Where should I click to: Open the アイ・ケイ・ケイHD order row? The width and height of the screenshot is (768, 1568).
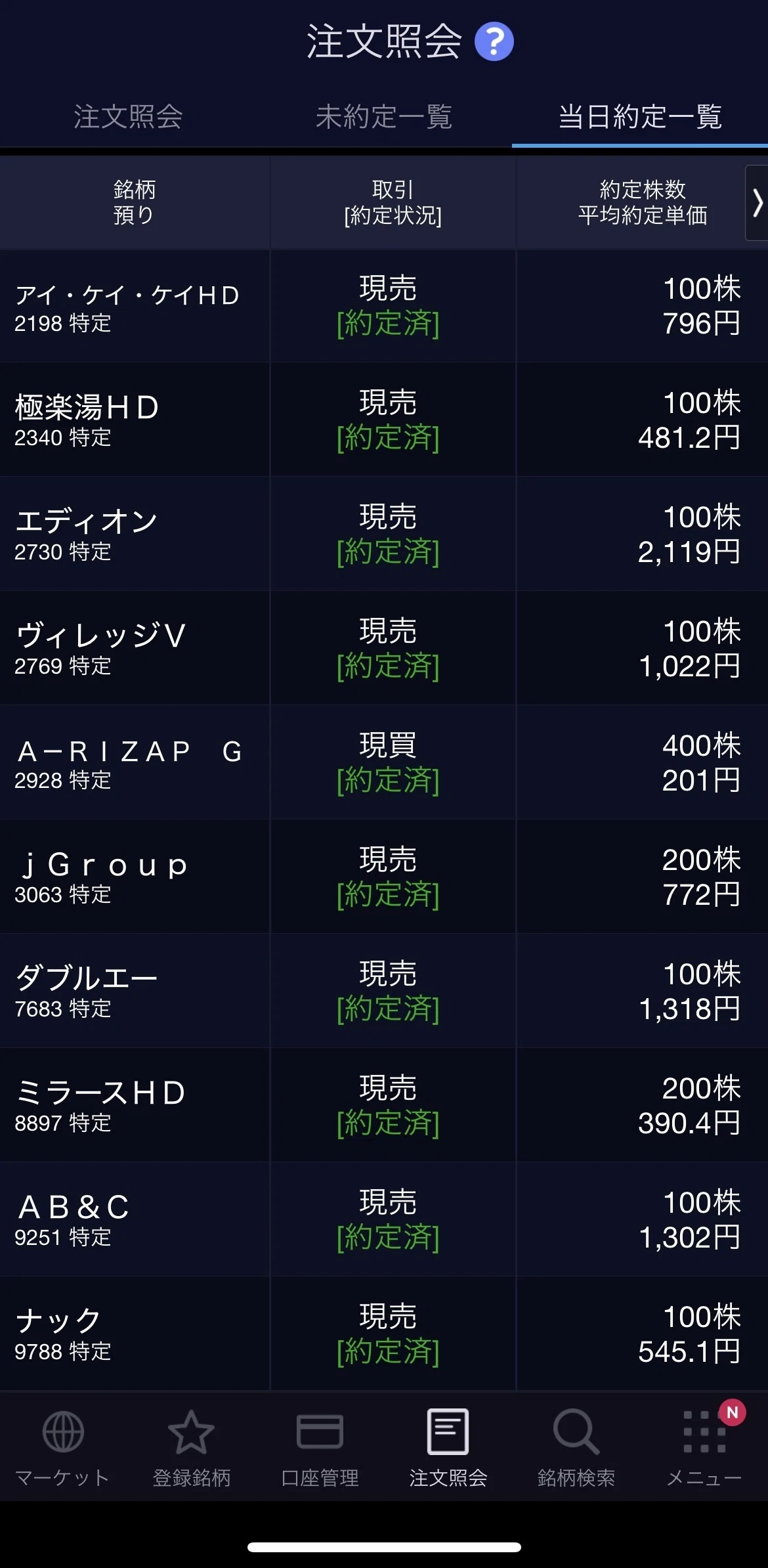tap(384, 306)
